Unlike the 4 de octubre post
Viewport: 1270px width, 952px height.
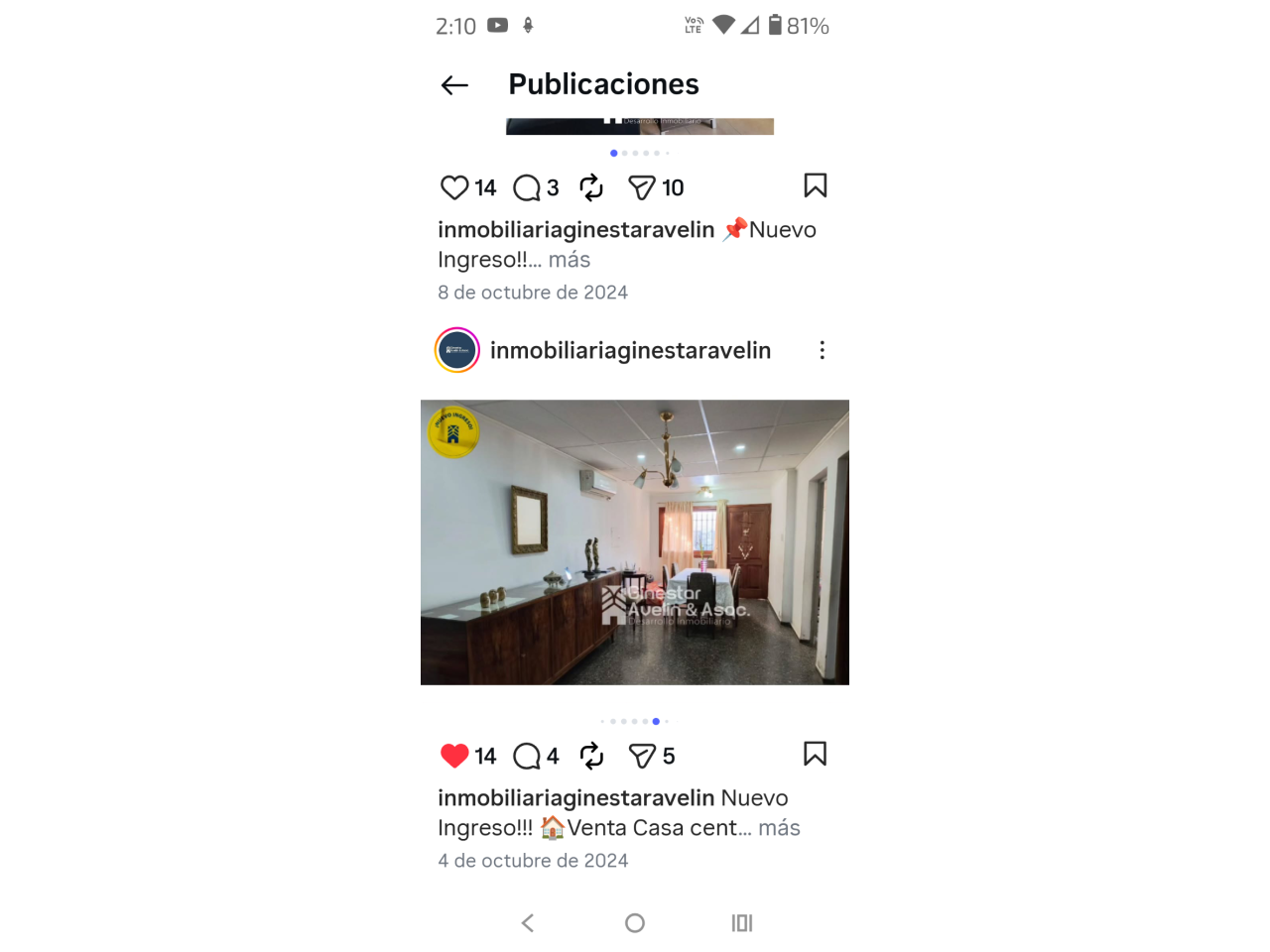[454, 756]
